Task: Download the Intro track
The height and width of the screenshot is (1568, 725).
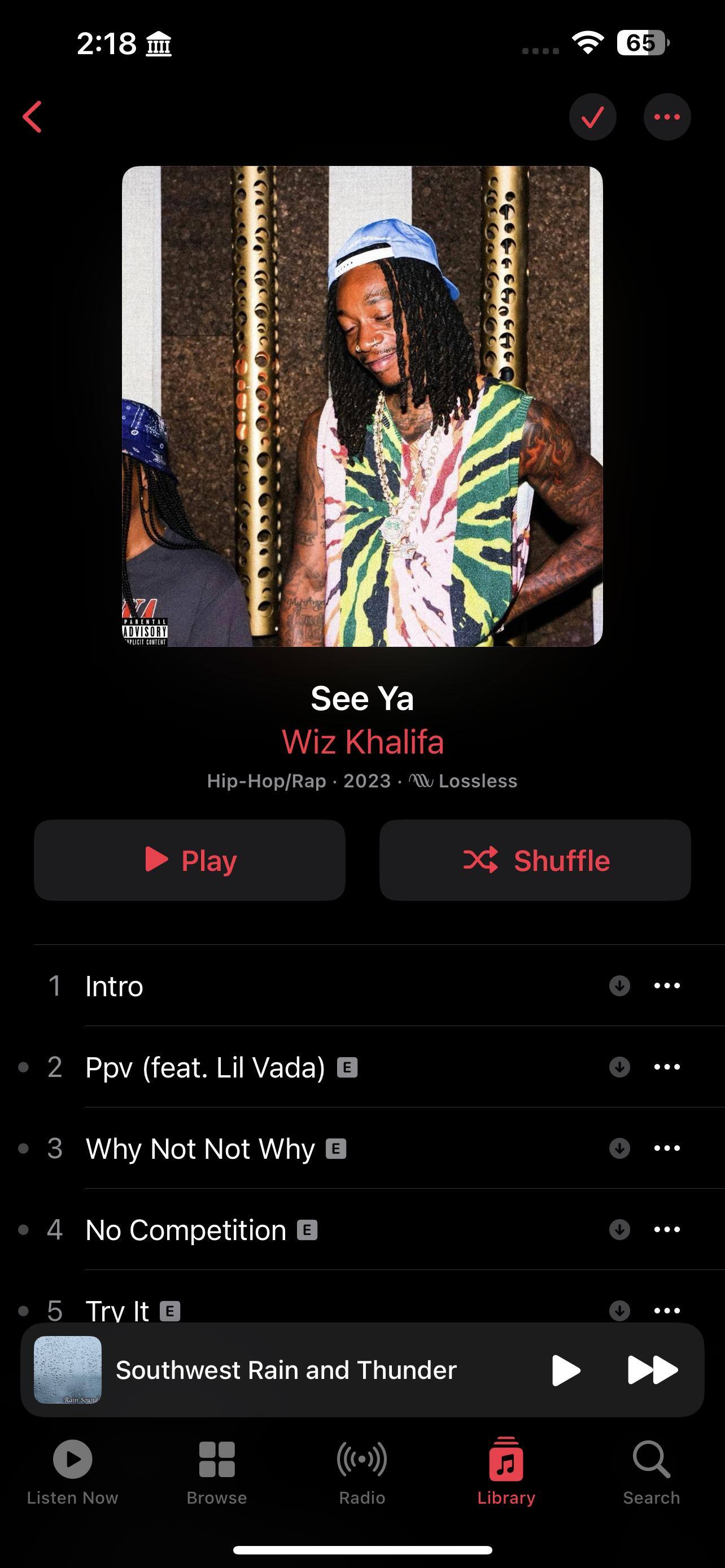Action: [x=619, y=986]
